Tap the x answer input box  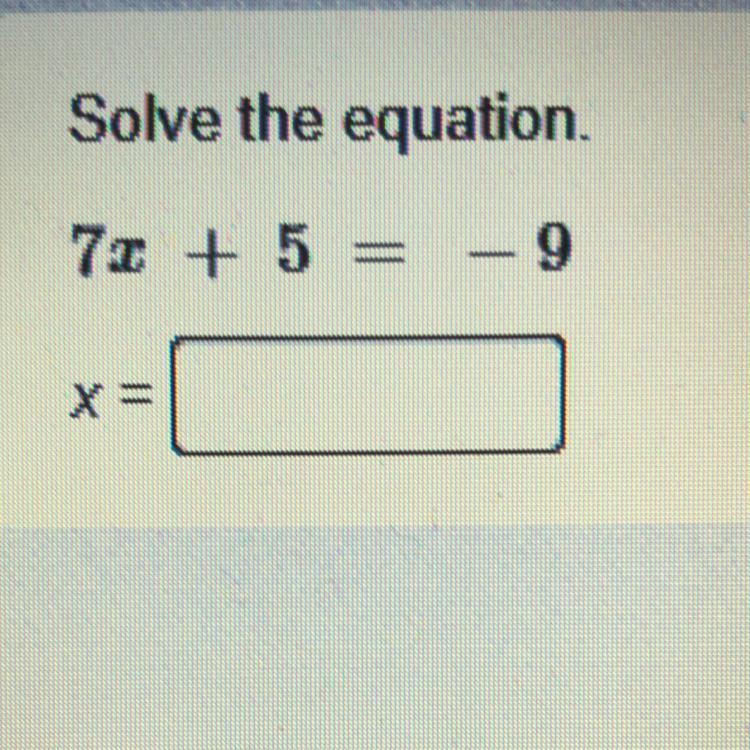(x=368, y=394)
